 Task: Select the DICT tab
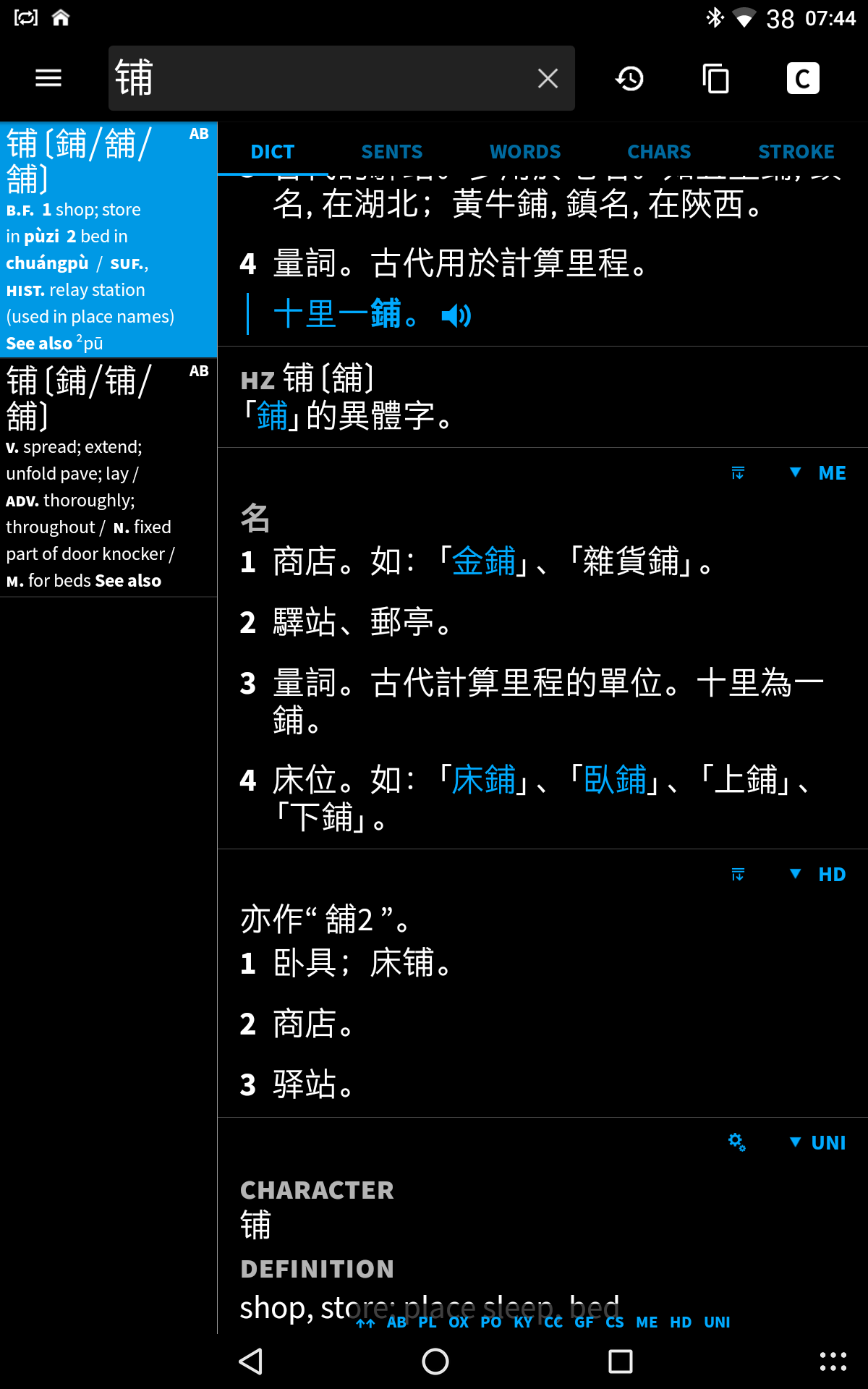pyautogui.click(x=273, y=152)
